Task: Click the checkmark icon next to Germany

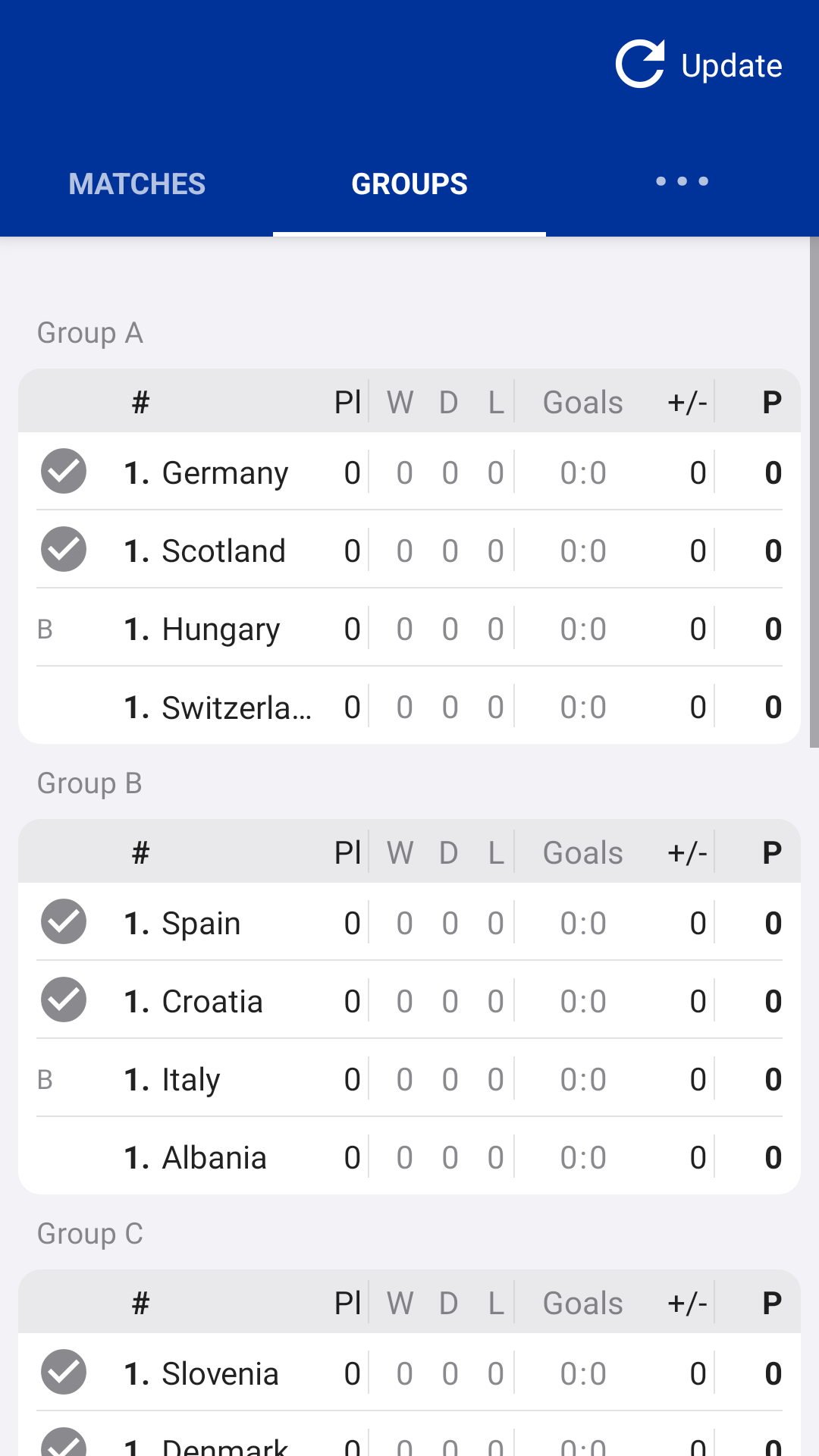Action: coord(63,472)
